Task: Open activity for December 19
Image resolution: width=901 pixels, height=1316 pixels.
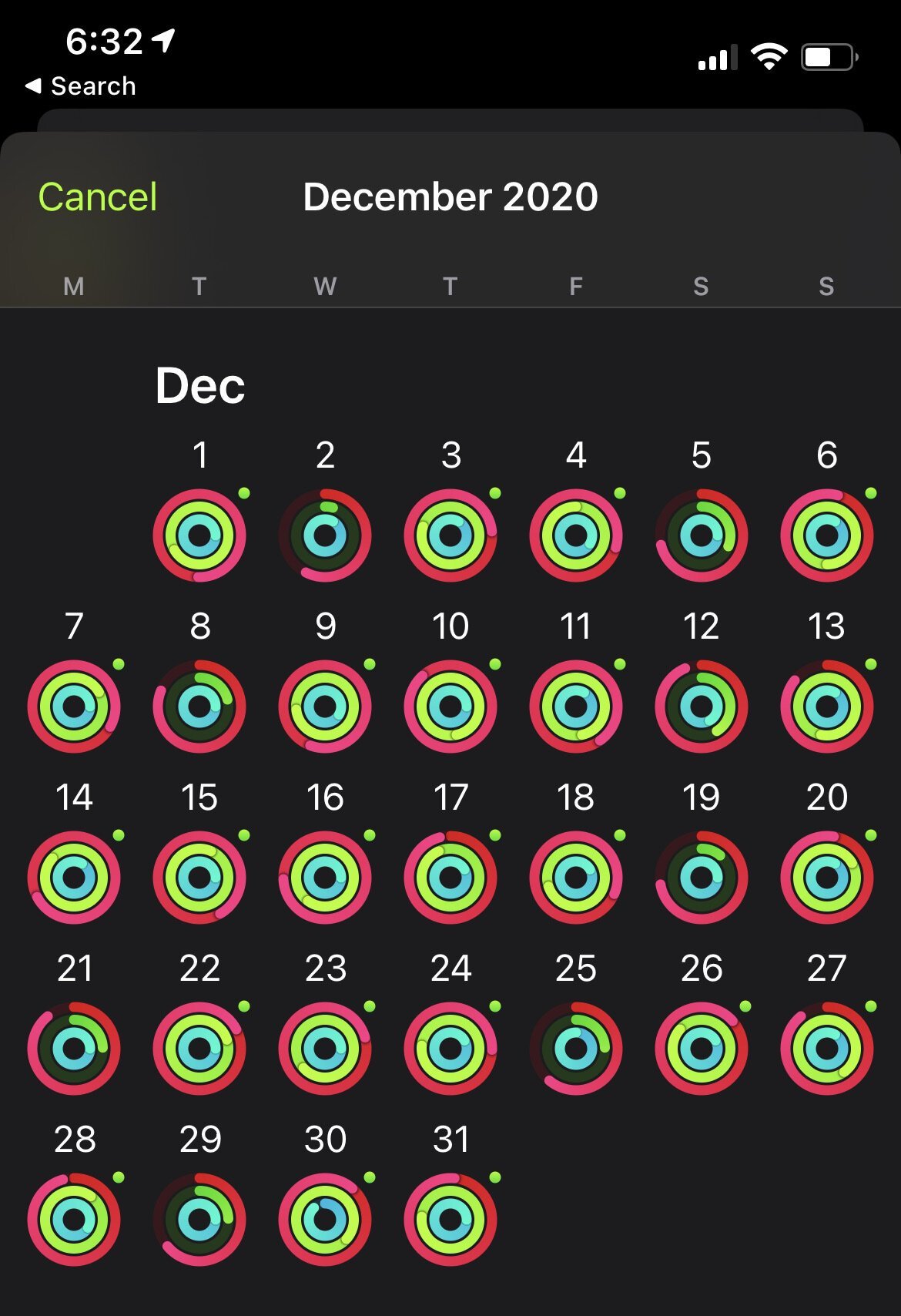Action: (x=701, y=877)
